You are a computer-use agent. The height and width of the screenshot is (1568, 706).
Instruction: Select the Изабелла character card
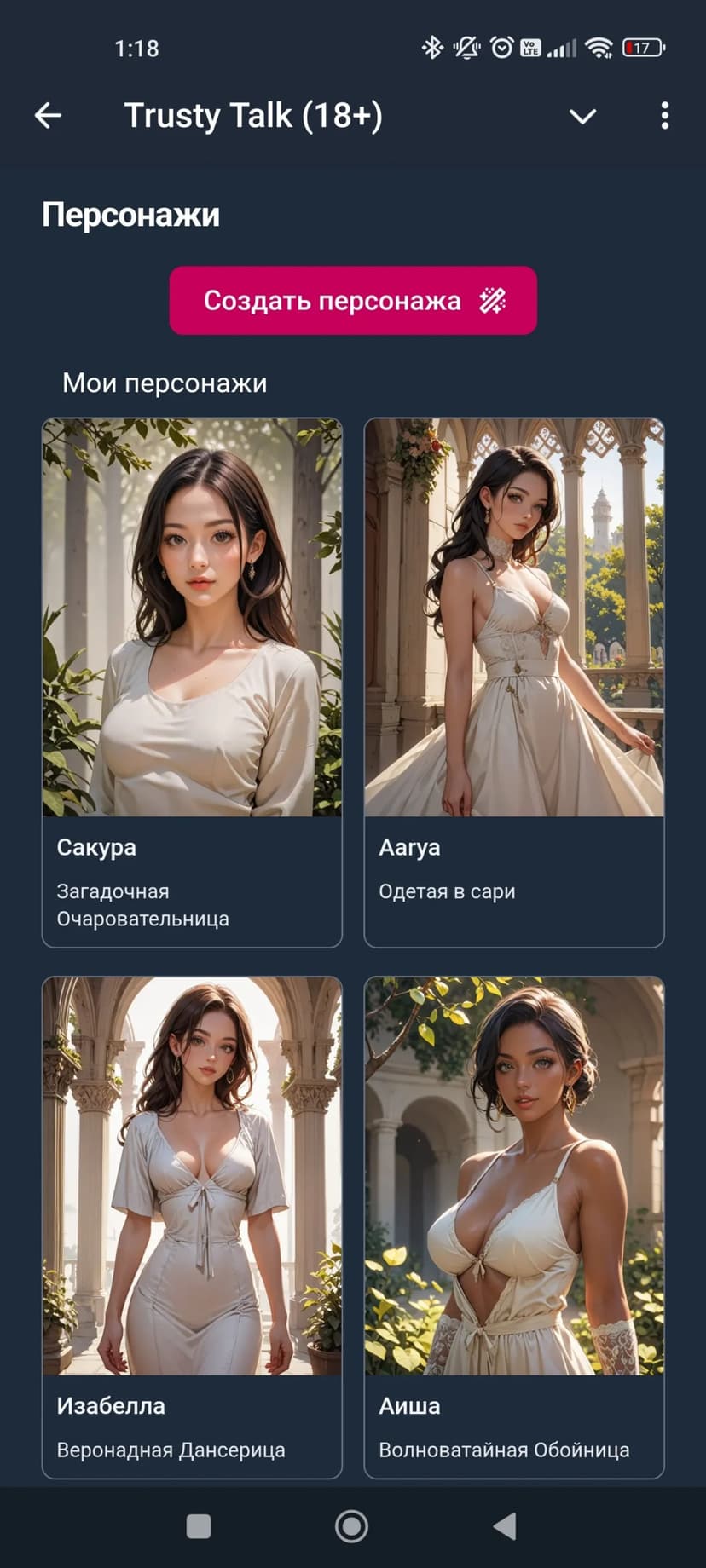pos(192,1227)
